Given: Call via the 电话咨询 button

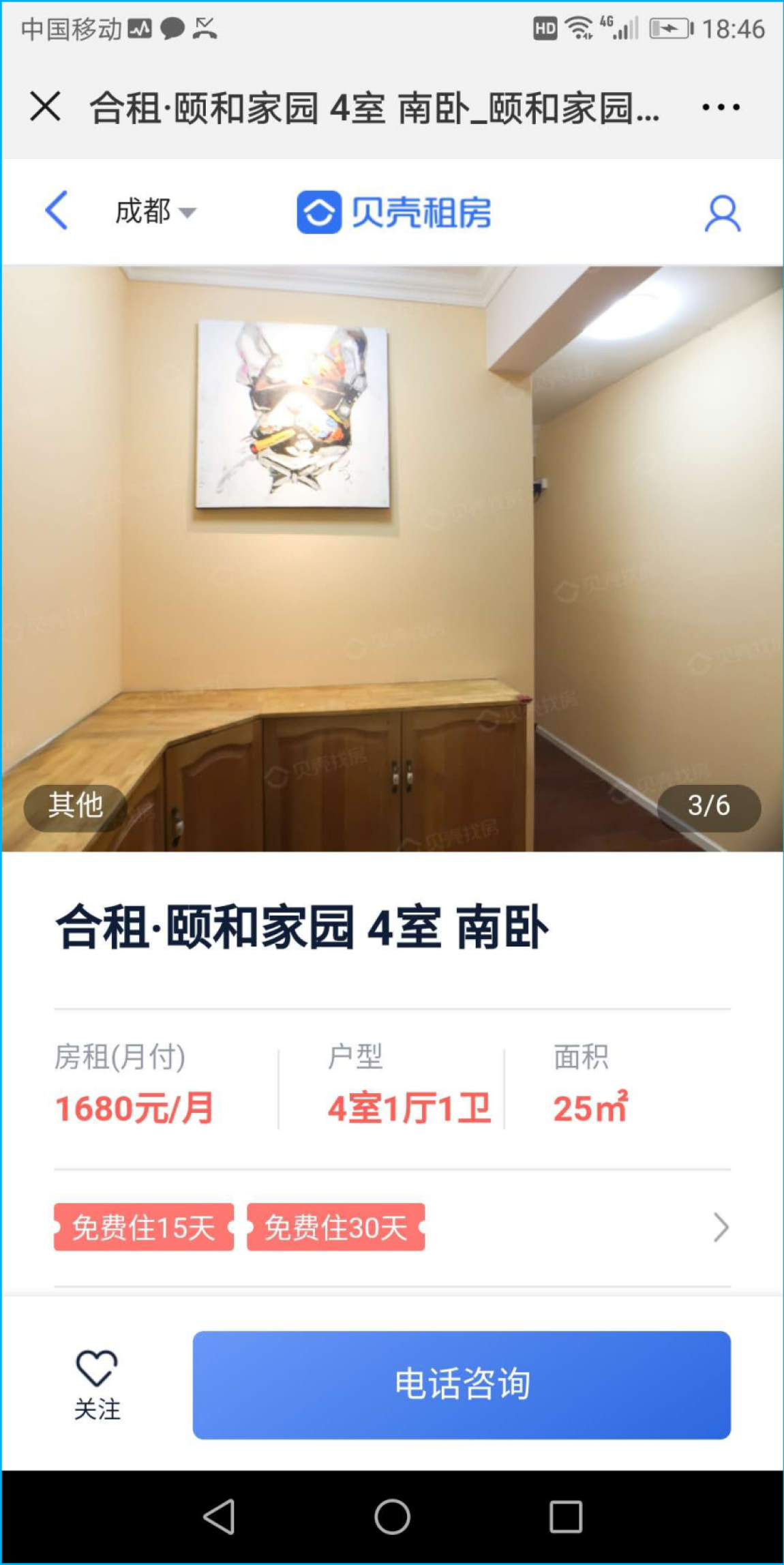Looking at the screenshot, I should pos(462,1384).
